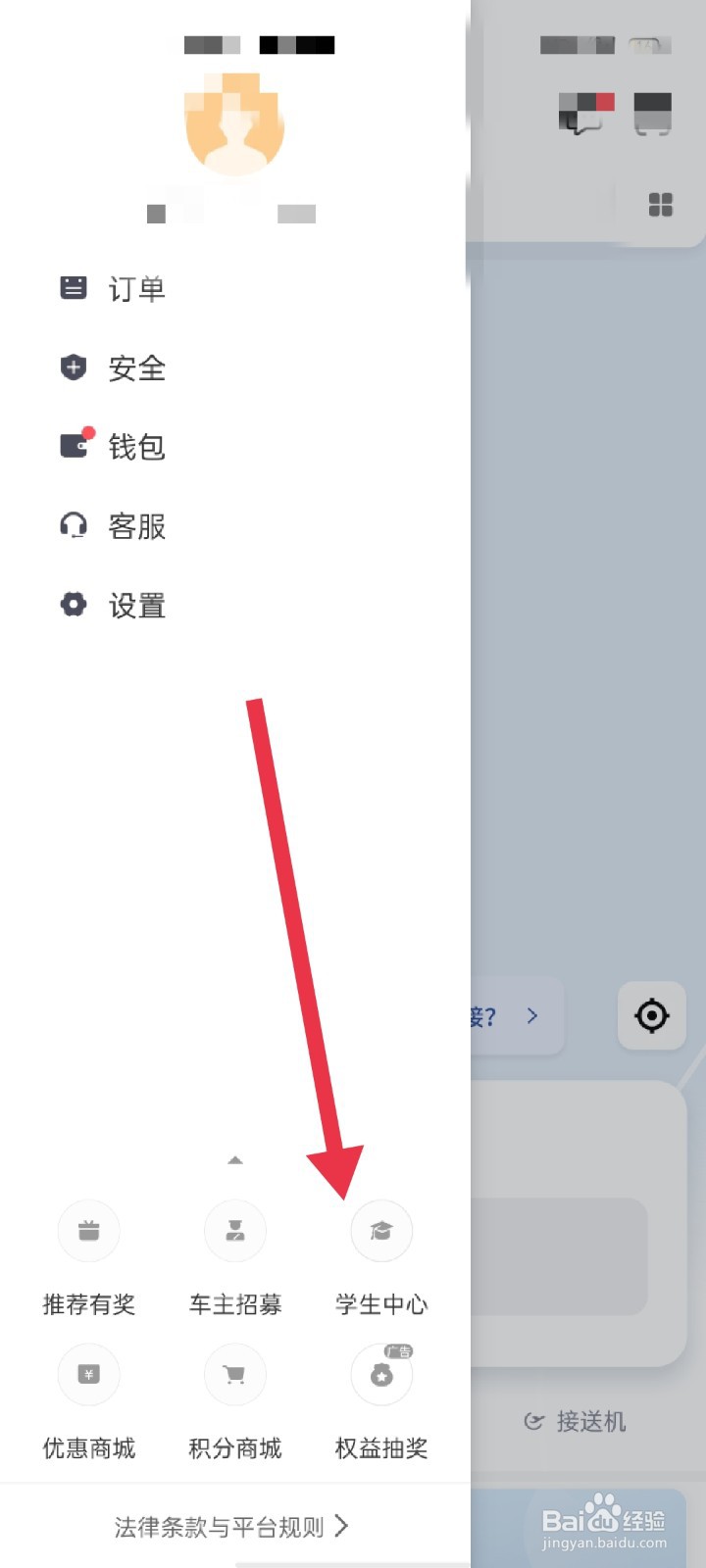This screenshot has height=1568, width=706.
Task: Select the 安全 shield icon
Action: [74, 367]
